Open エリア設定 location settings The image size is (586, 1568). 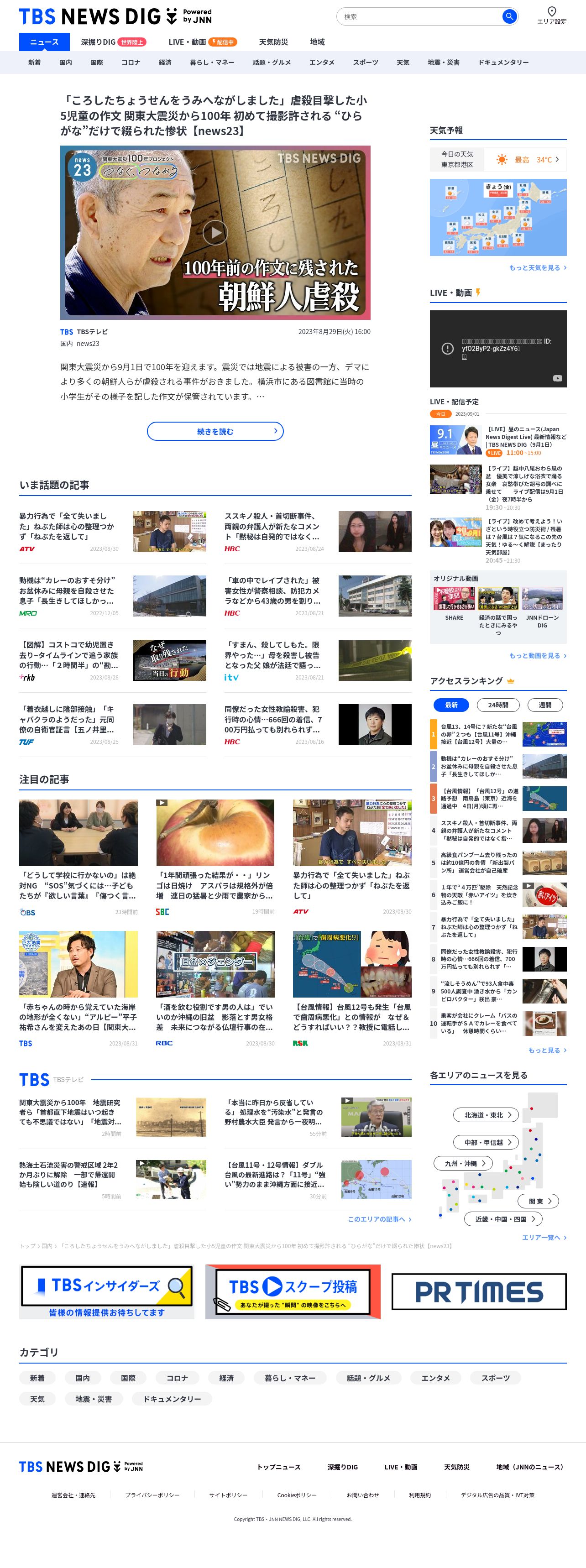pos(551,15)
